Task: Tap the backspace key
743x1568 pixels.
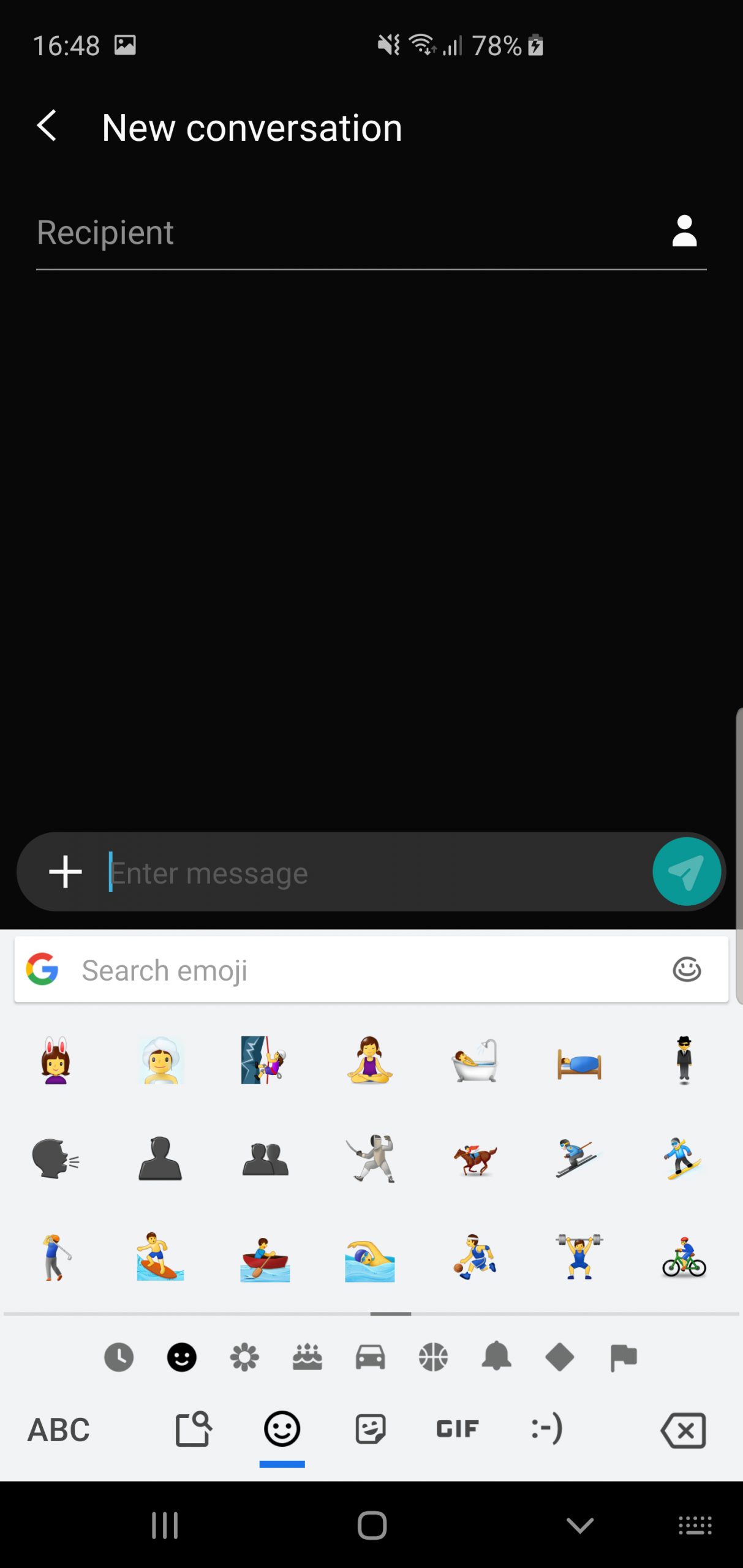Action: coord(684,1430)
